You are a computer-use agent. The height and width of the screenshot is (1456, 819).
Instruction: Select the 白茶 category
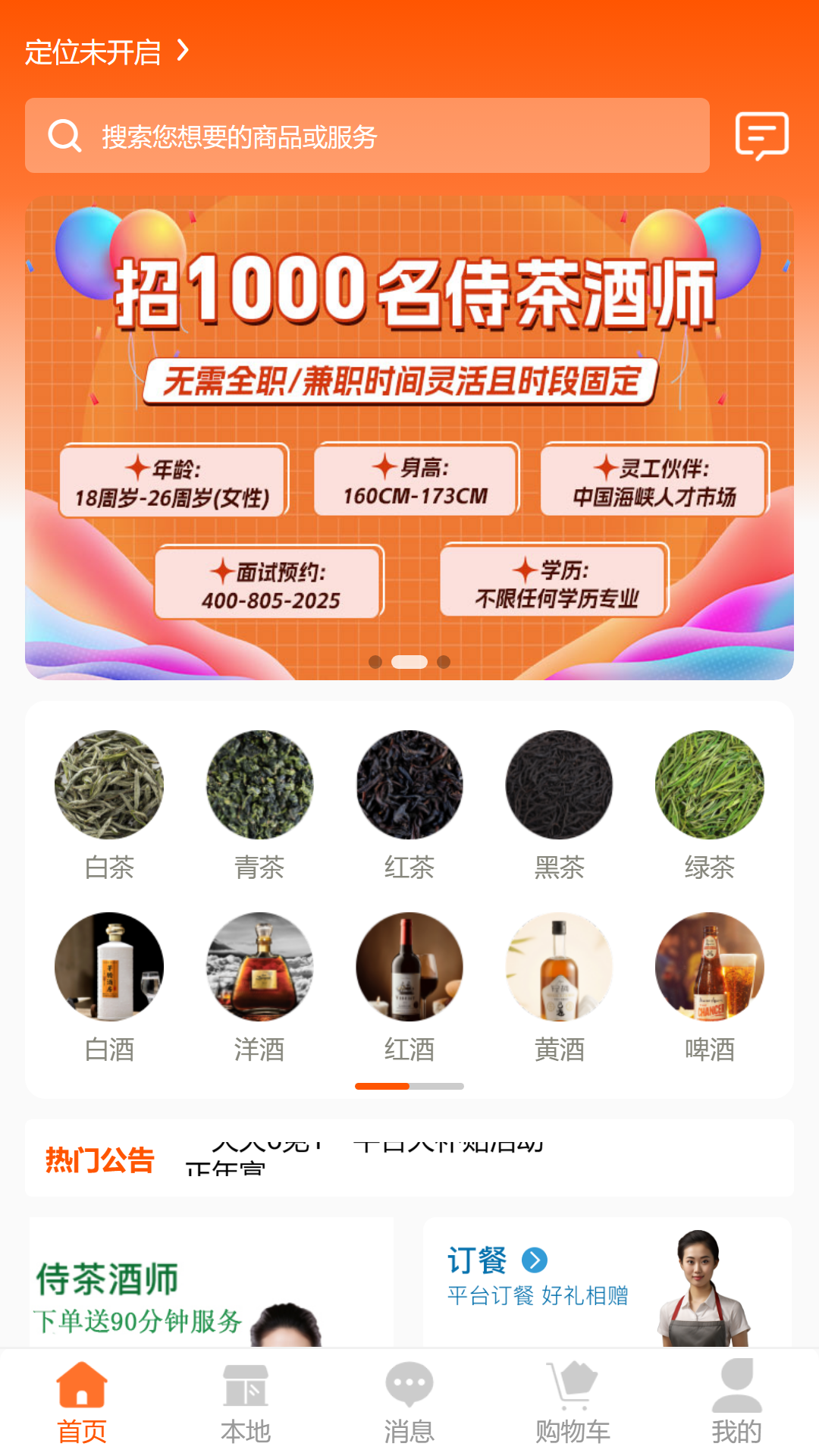(x=109, y=804)
